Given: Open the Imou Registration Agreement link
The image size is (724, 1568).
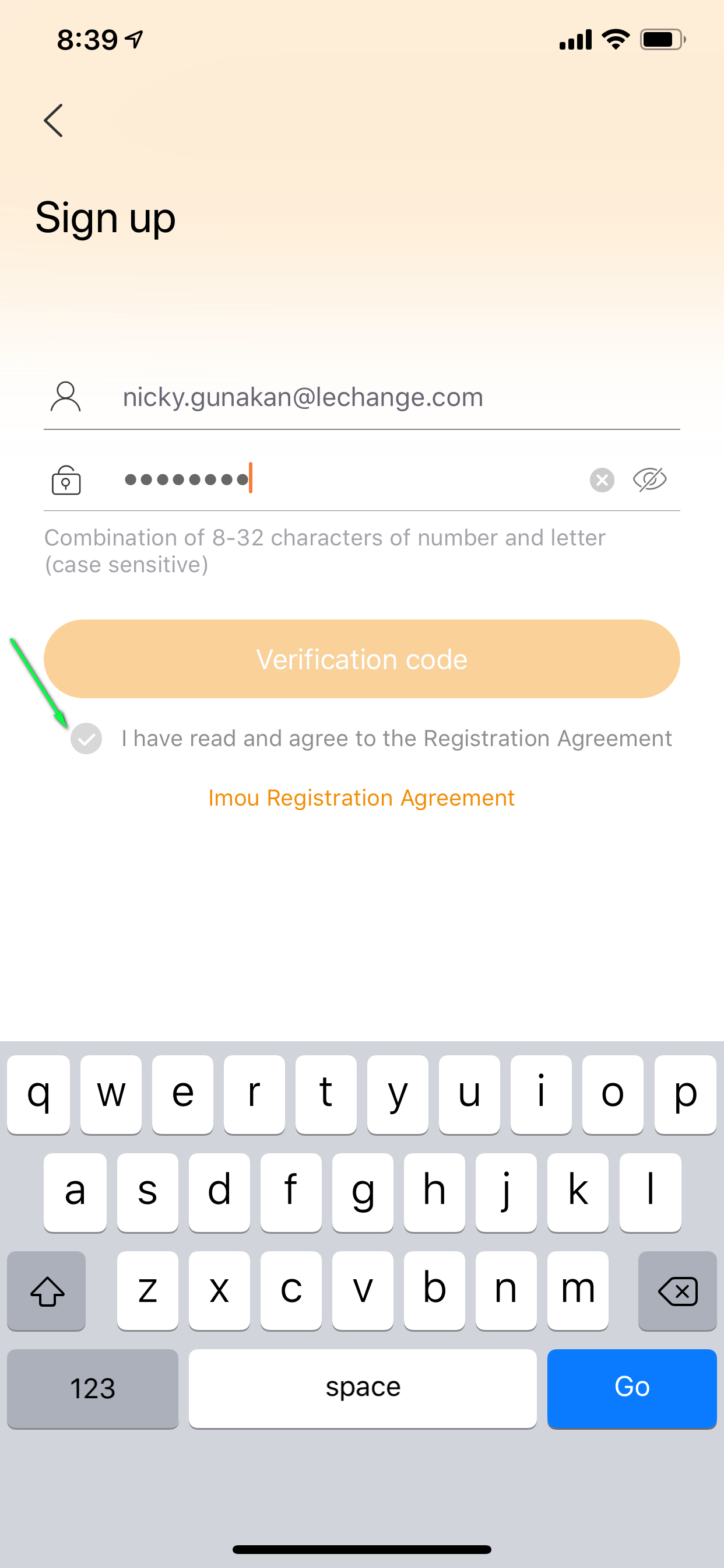Looking at the screenshot, I should (361, 798).
